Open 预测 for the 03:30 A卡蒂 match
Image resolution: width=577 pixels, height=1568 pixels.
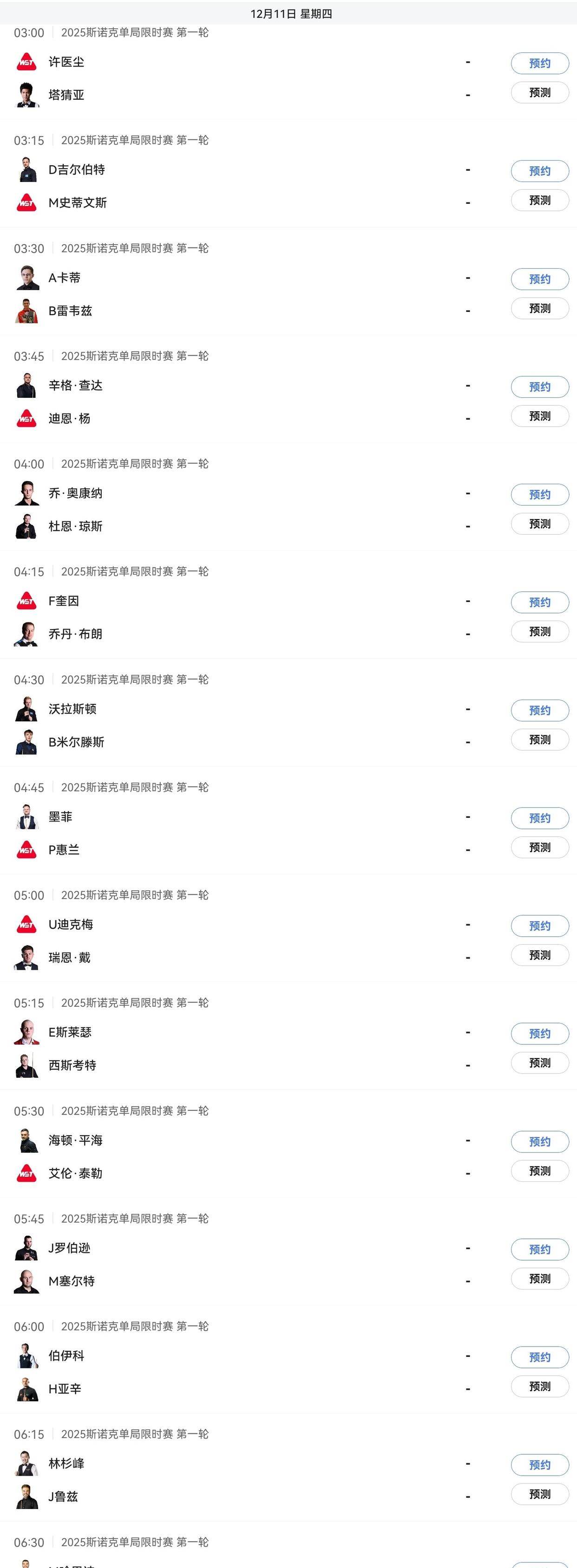pos(539,308)
